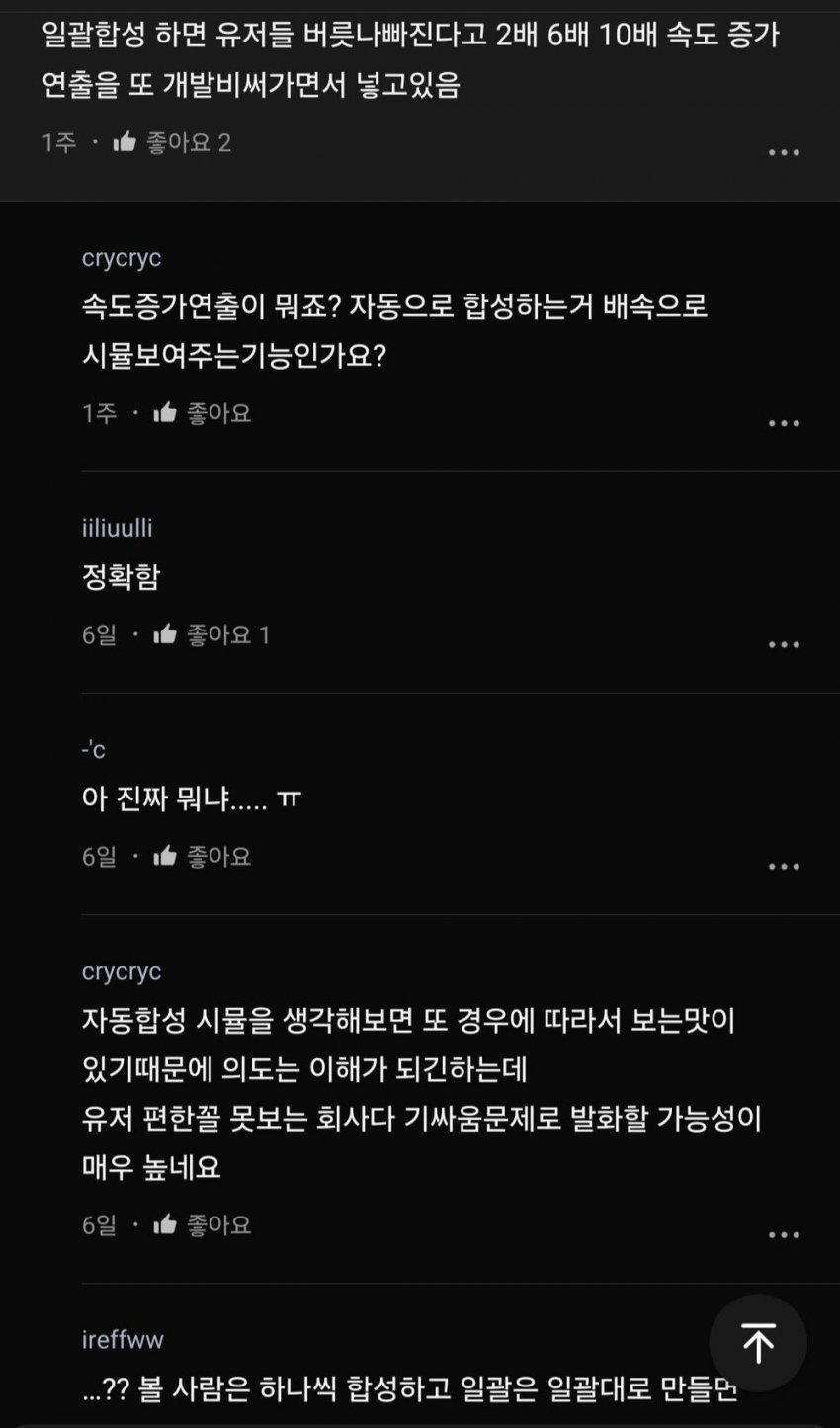Screen dimensions: 840x1428
Task: Open ireffww's profile
Action: 123,1340
